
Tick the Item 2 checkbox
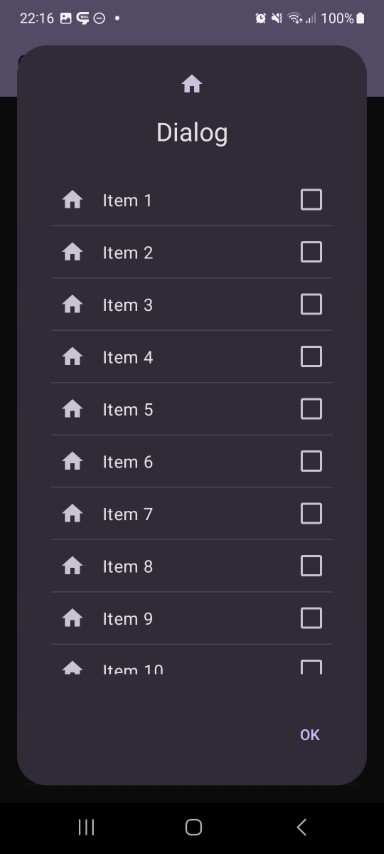coord(311,252)
